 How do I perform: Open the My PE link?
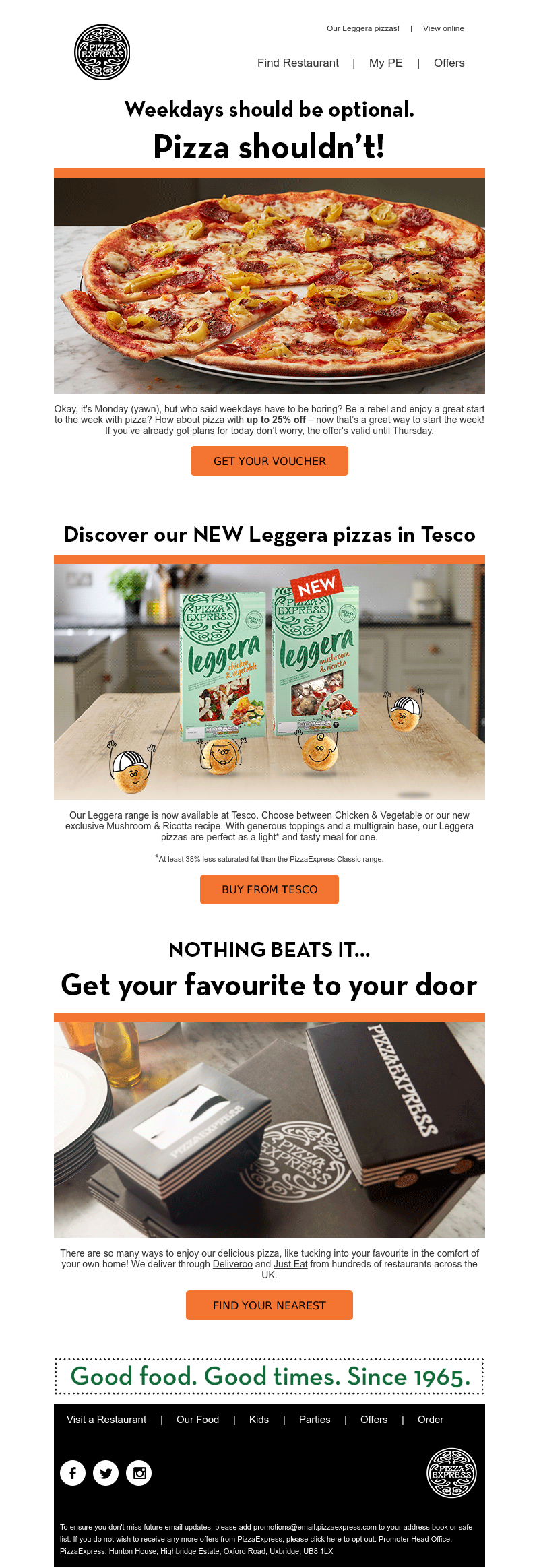[385, 63]
